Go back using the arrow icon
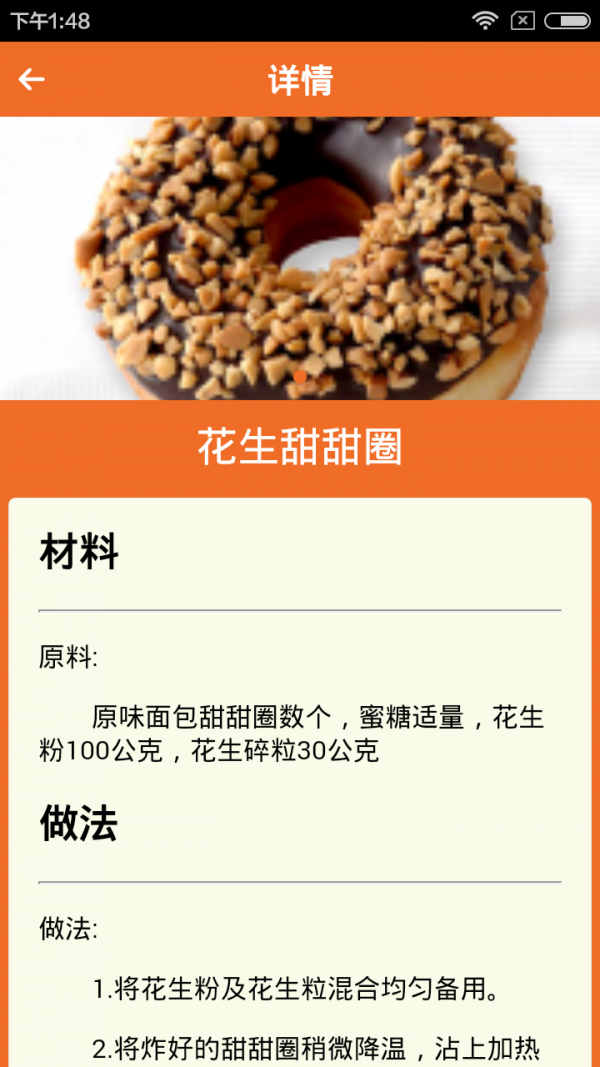The height and width of the screenshot is (1067, 600). [x=32, y=80]
